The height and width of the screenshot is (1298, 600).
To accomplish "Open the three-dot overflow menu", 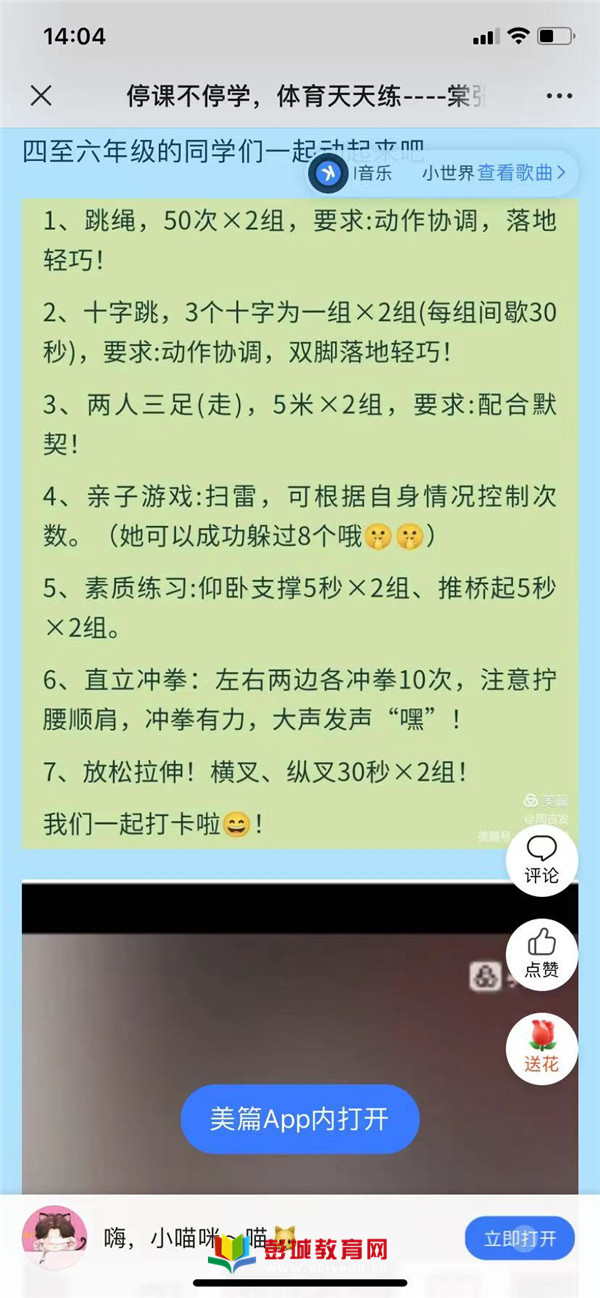I will (x=558, y=97).
